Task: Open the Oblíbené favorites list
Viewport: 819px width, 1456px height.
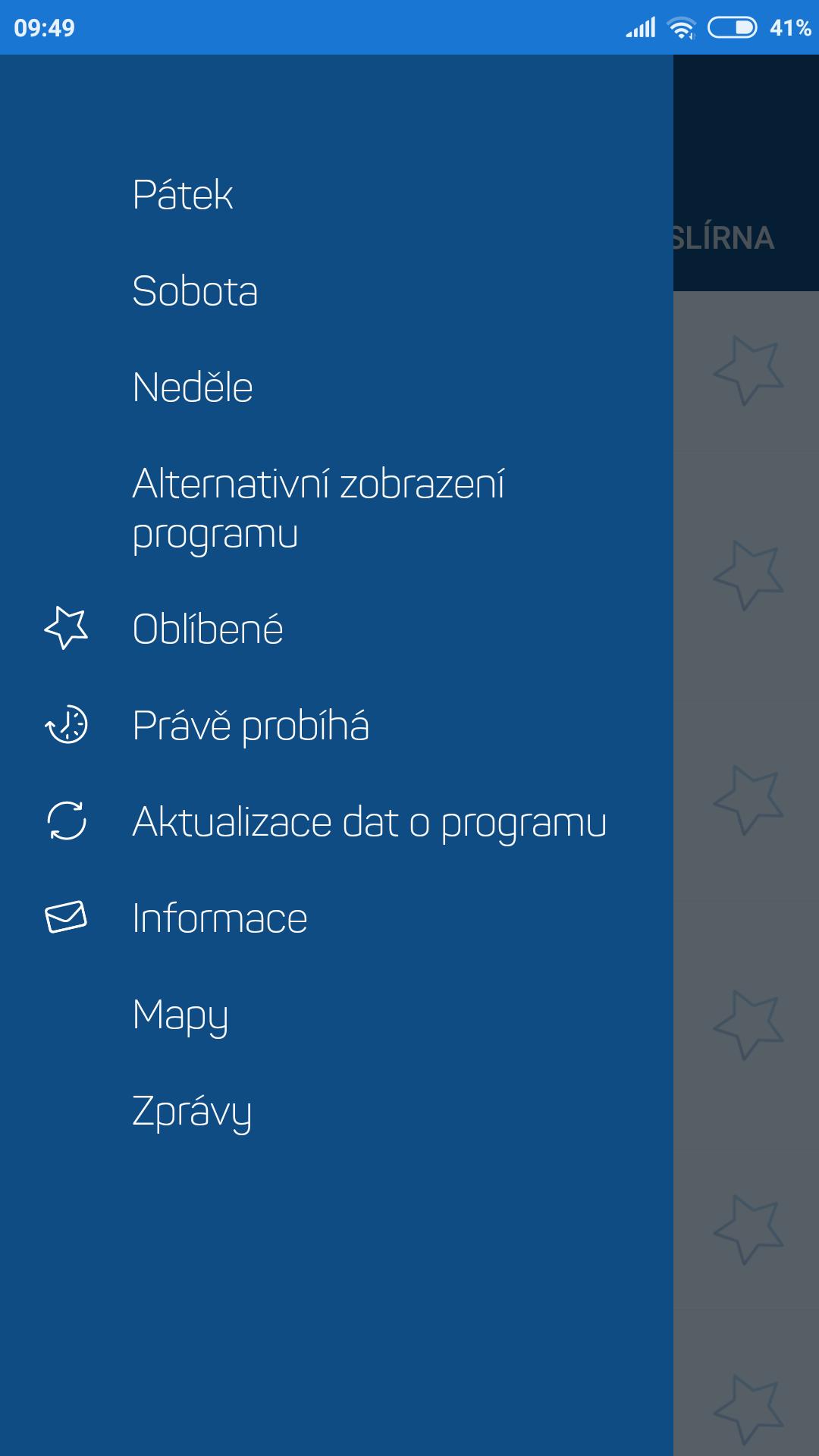Action: tap(208, 629)
